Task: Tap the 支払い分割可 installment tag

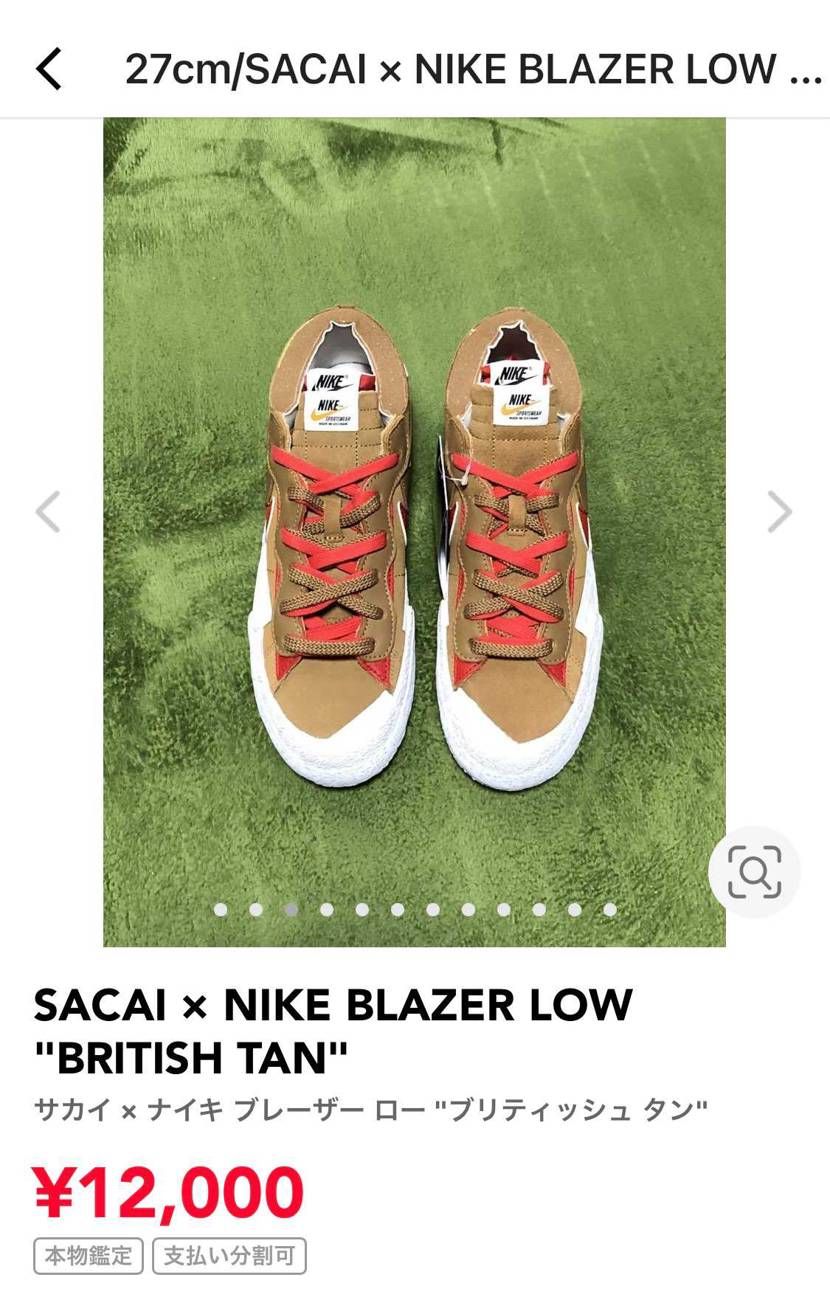Action: point(229,1256)
